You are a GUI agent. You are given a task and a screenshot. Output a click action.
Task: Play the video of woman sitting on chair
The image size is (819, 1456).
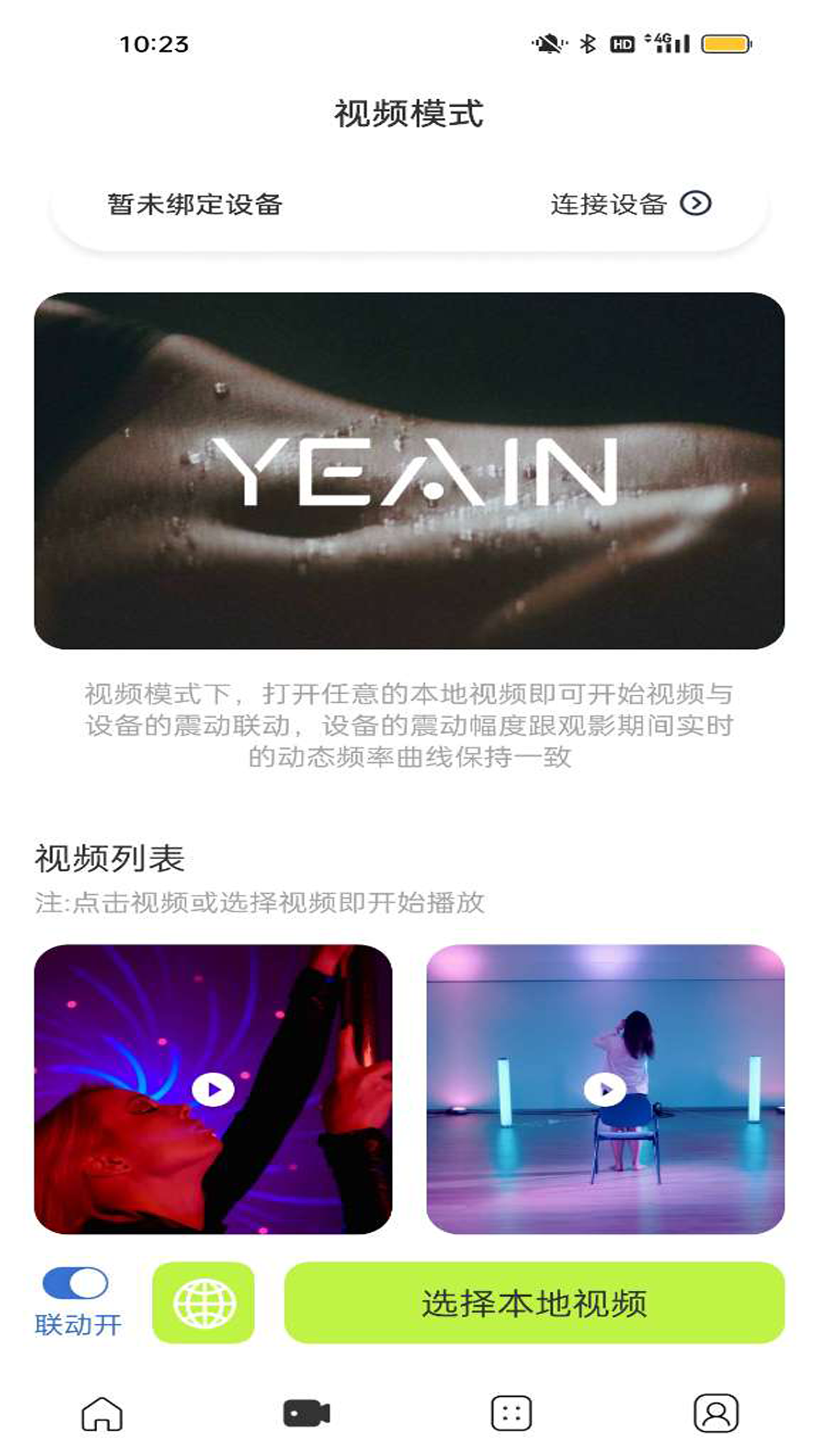tap(605, 1090)
